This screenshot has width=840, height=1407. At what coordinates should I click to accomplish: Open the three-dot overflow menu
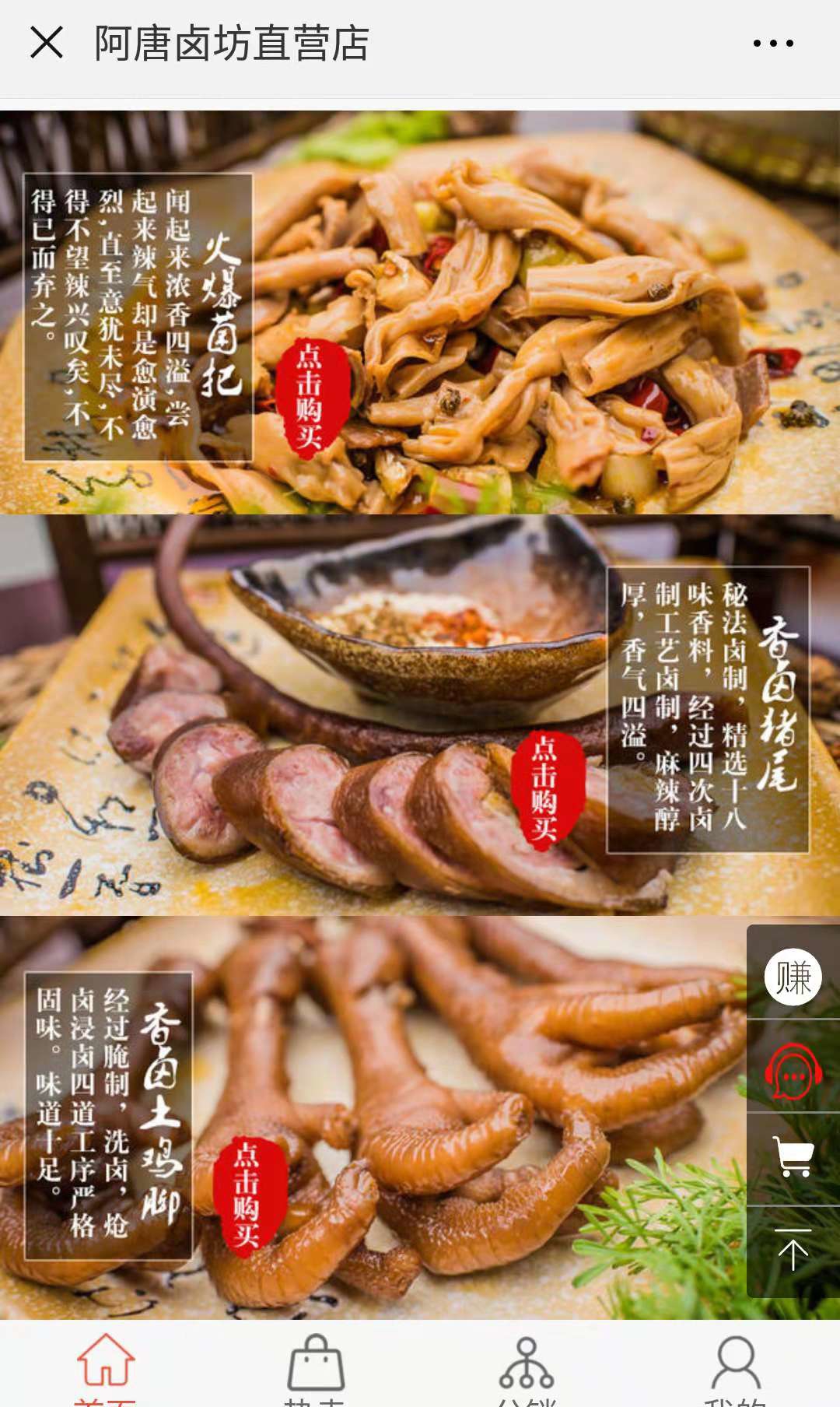click(x=773, y=44)
